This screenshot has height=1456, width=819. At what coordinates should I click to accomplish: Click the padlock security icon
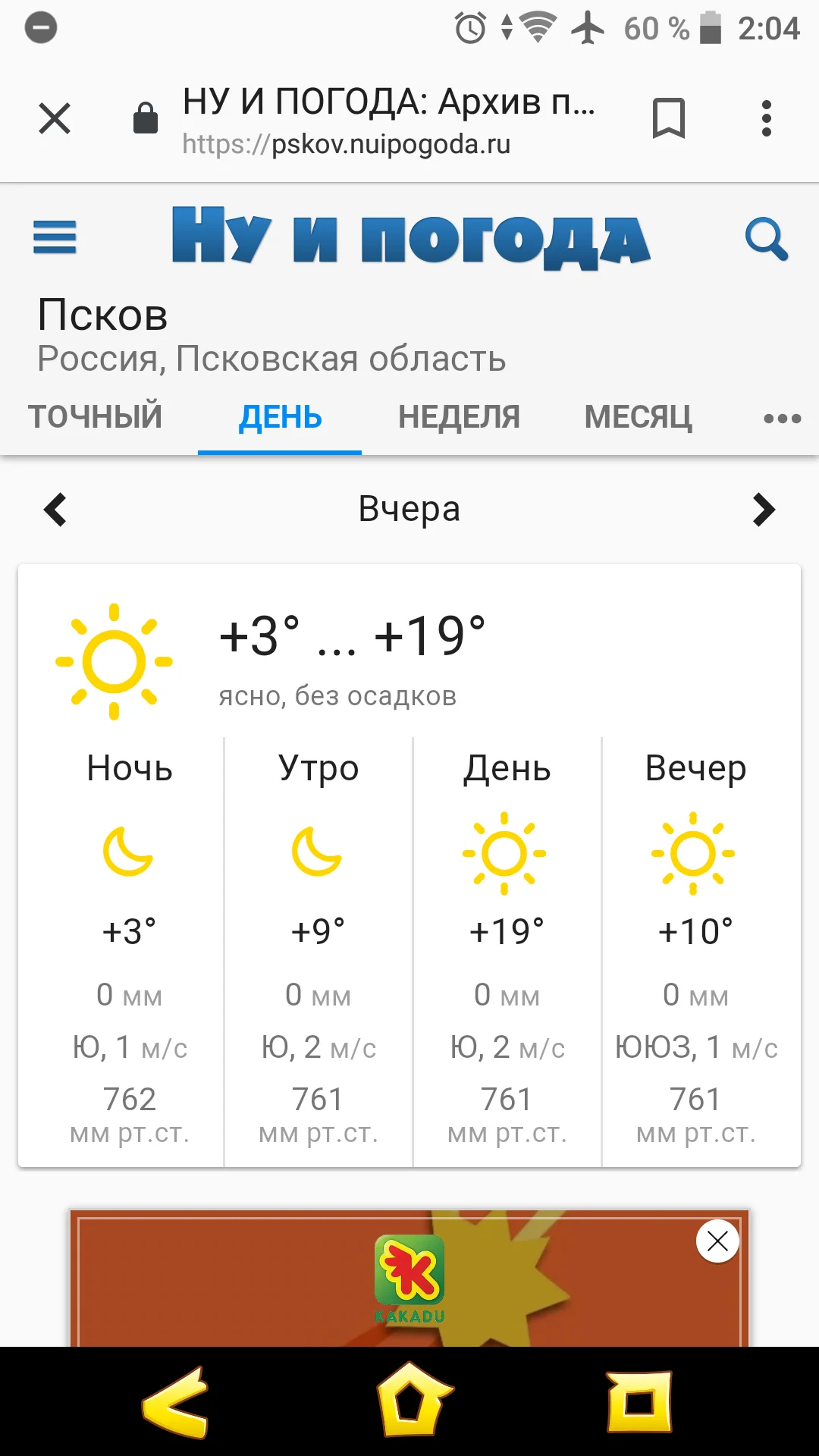point(145,118)
